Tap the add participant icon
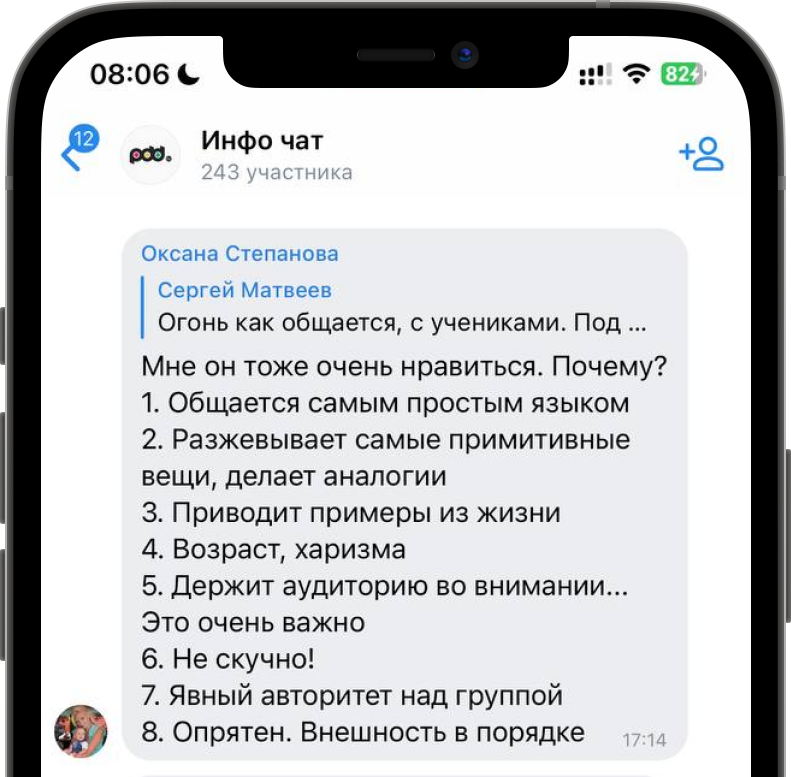The width and height of the screenshot is (791, 777). pyautogui.click(x=701, y=154)
